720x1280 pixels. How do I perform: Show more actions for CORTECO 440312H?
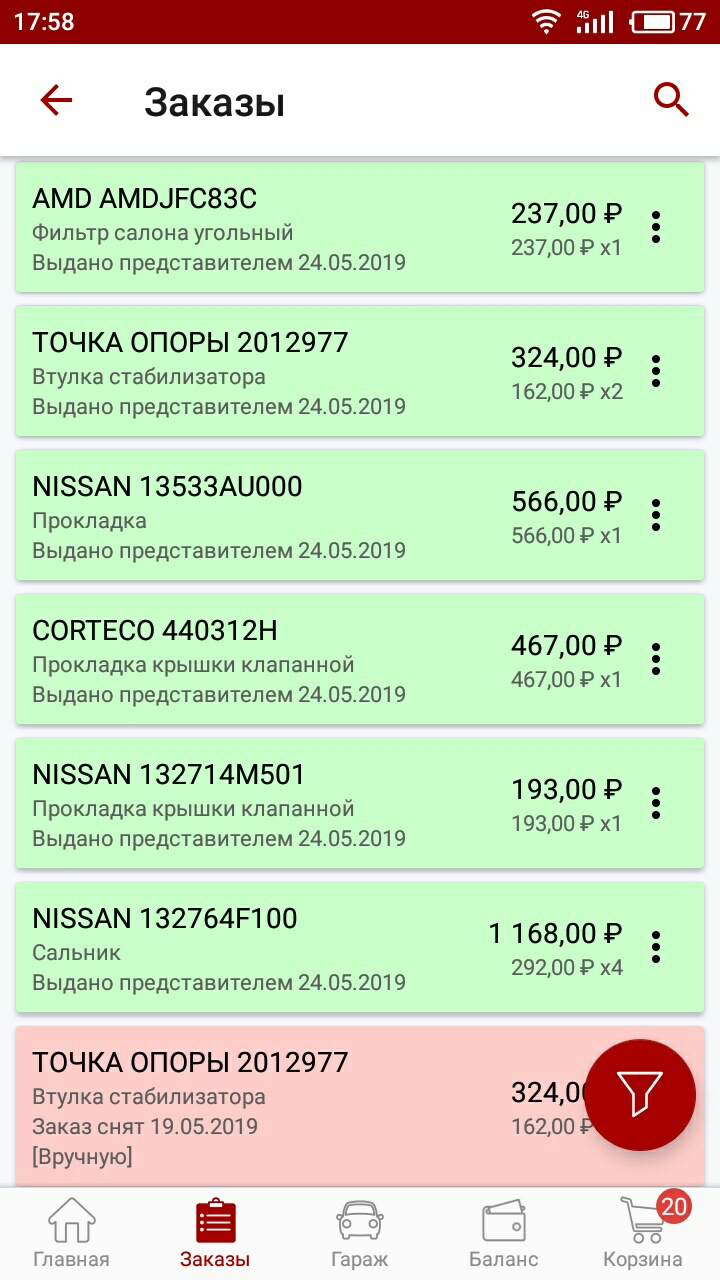[x=656, y=659]
